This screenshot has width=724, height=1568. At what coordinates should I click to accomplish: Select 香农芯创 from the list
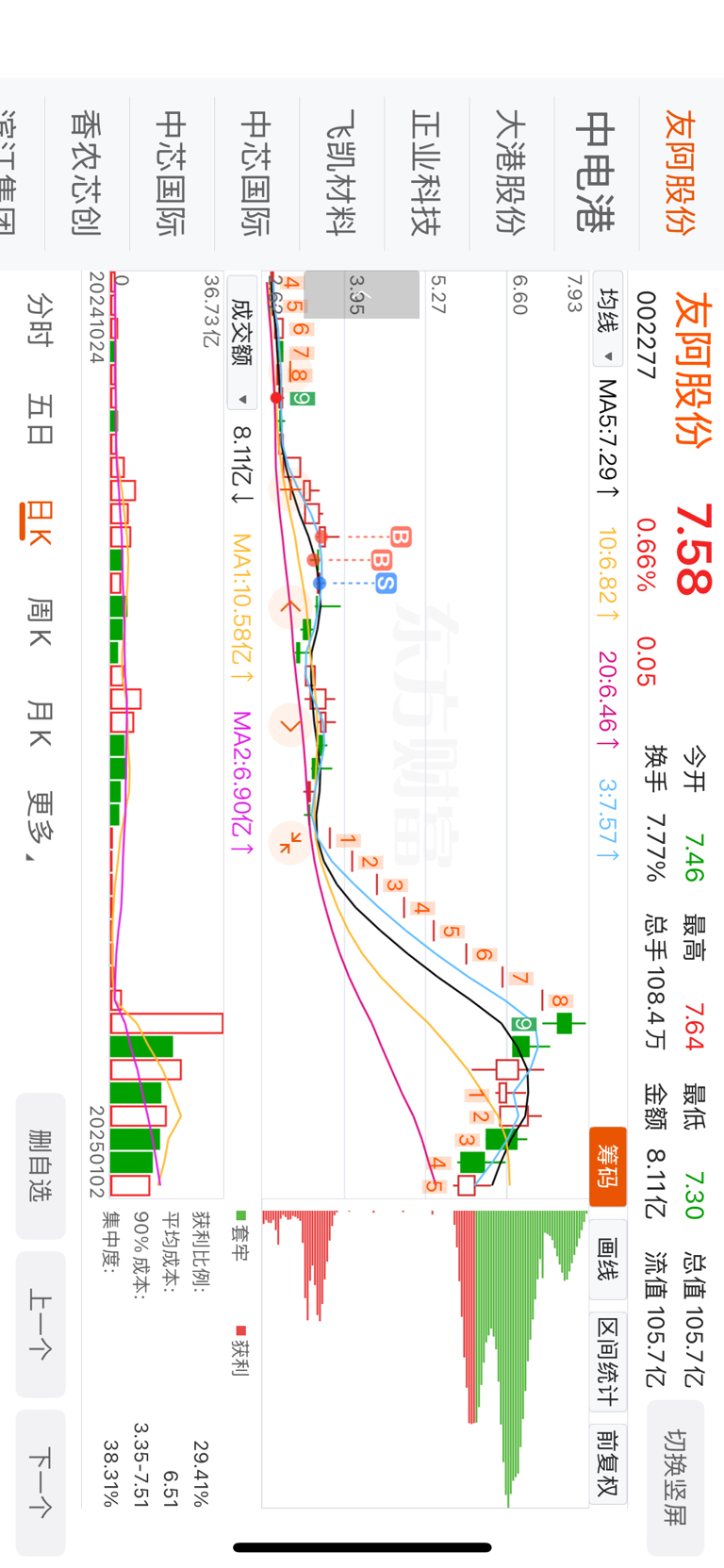pos(87,171)
